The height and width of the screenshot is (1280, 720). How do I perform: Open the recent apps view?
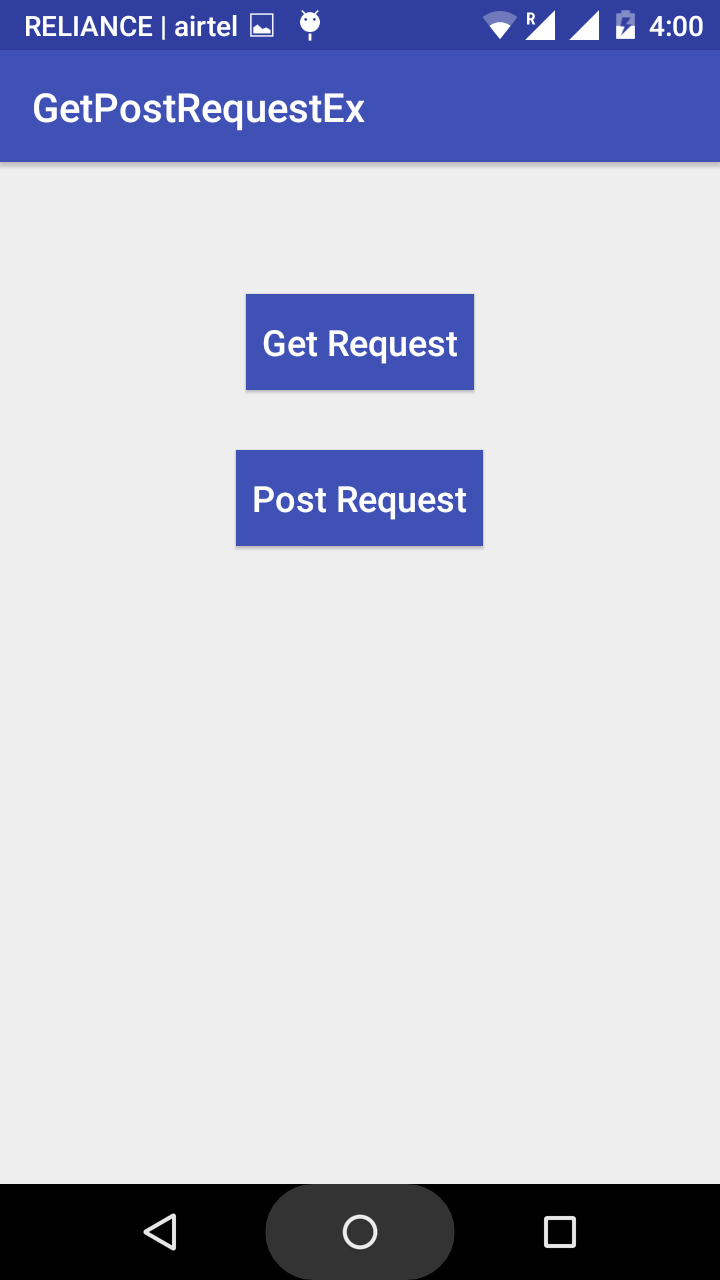pyautogui.click(x=560, y=1232)
